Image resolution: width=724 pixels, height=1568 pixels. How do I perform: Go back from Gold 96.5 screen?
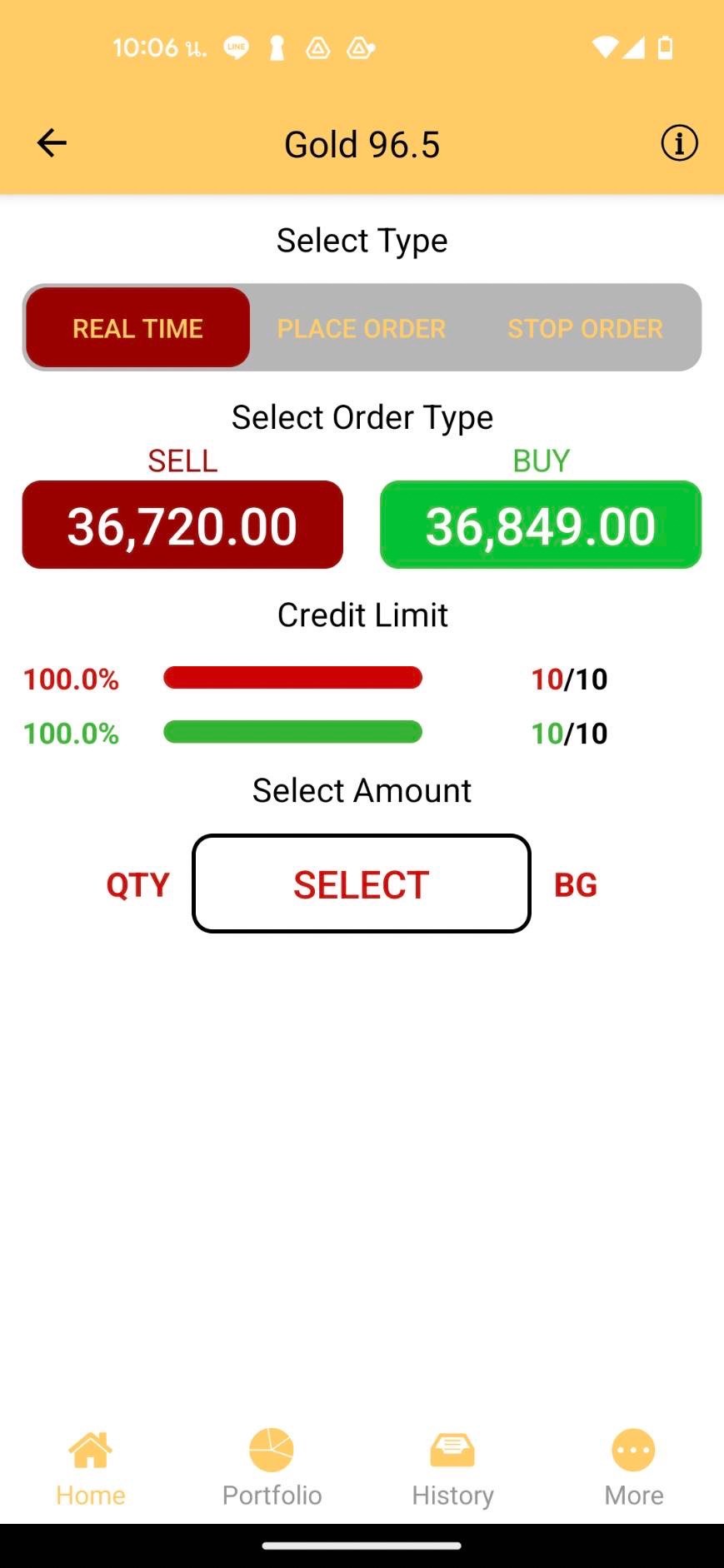click(52, 143)
